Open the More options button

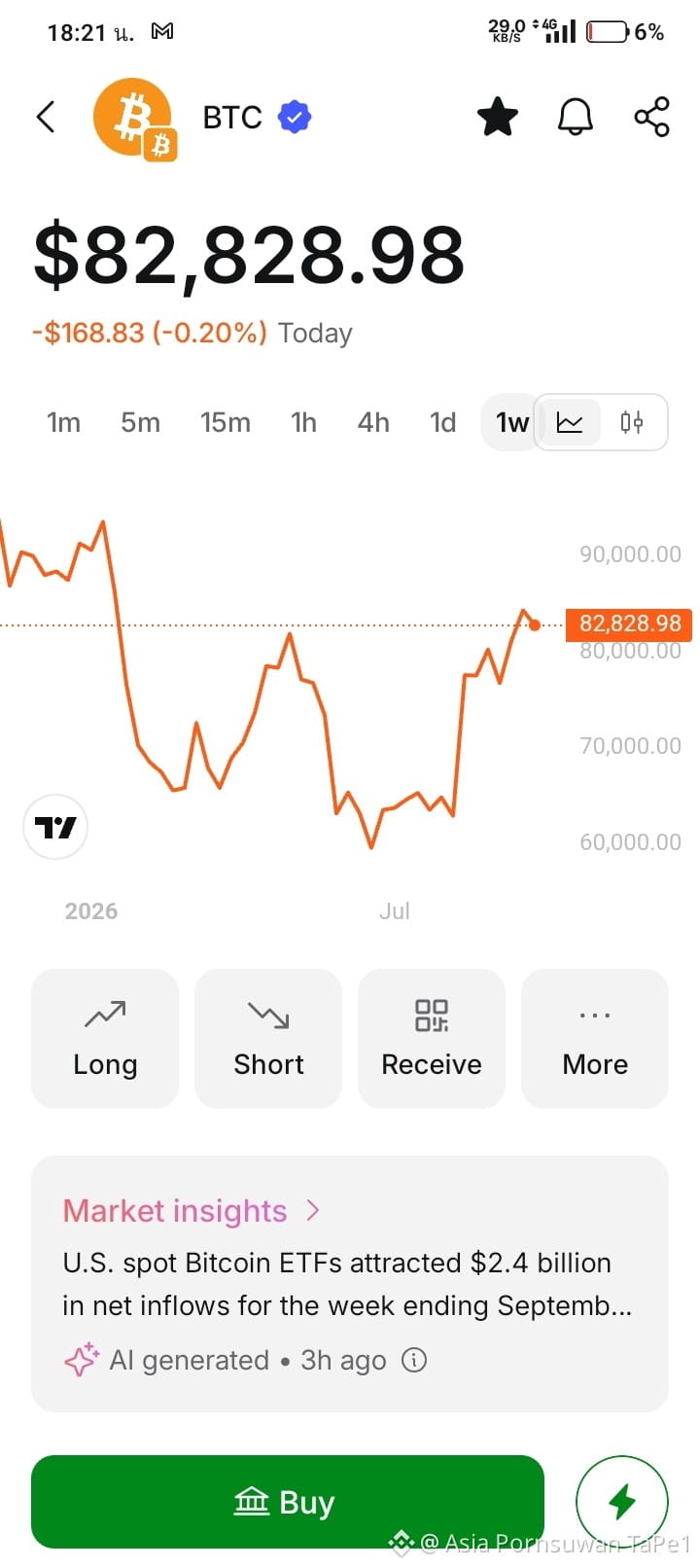[x=595, y=1038]
